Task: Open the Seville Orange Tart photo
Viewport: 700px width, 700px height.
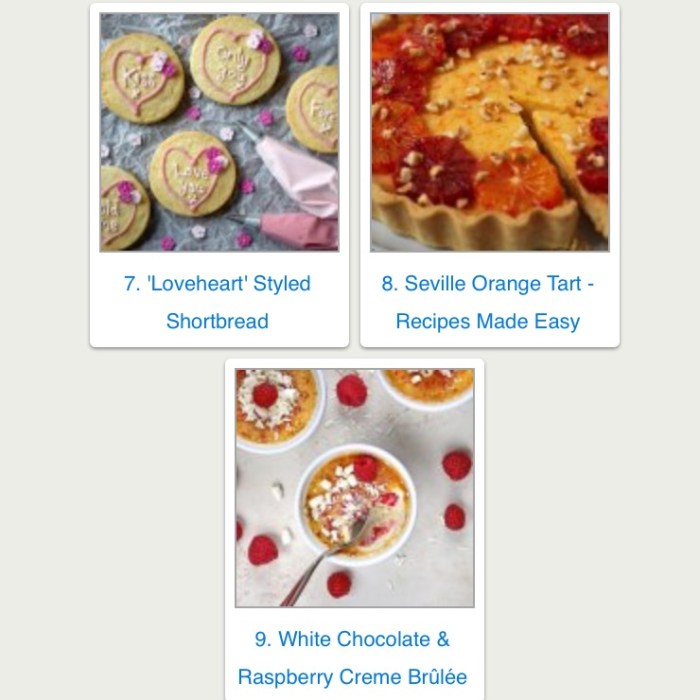Action: pyautogui.click(x=489, y=132)
